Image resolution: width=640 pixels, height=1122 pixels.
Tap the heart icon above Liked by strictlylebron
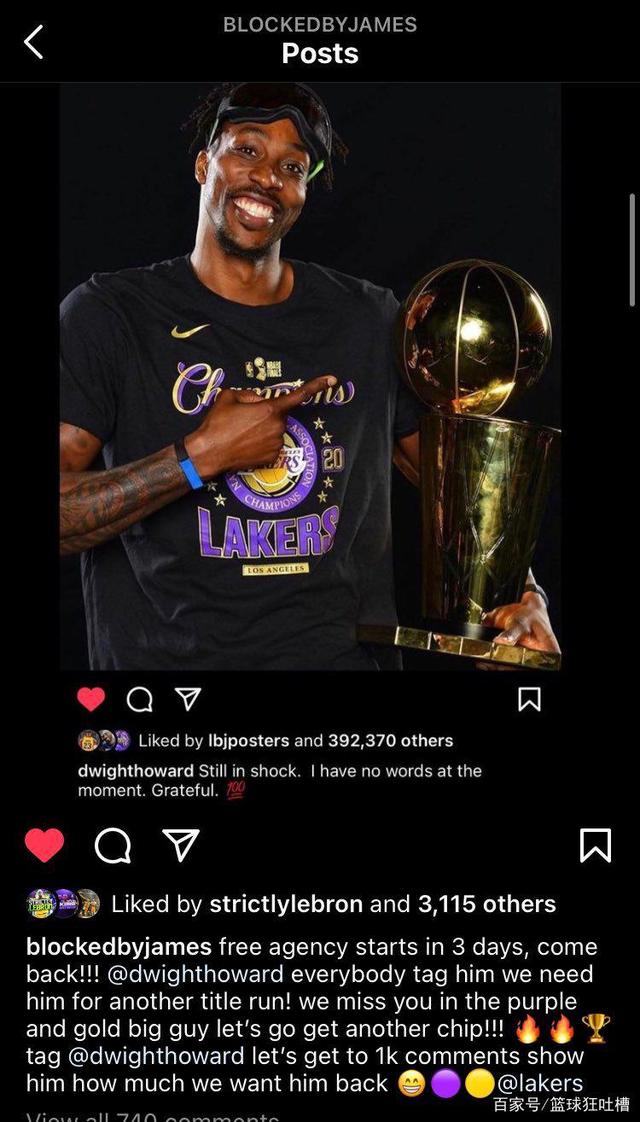(x=44, y=846)
